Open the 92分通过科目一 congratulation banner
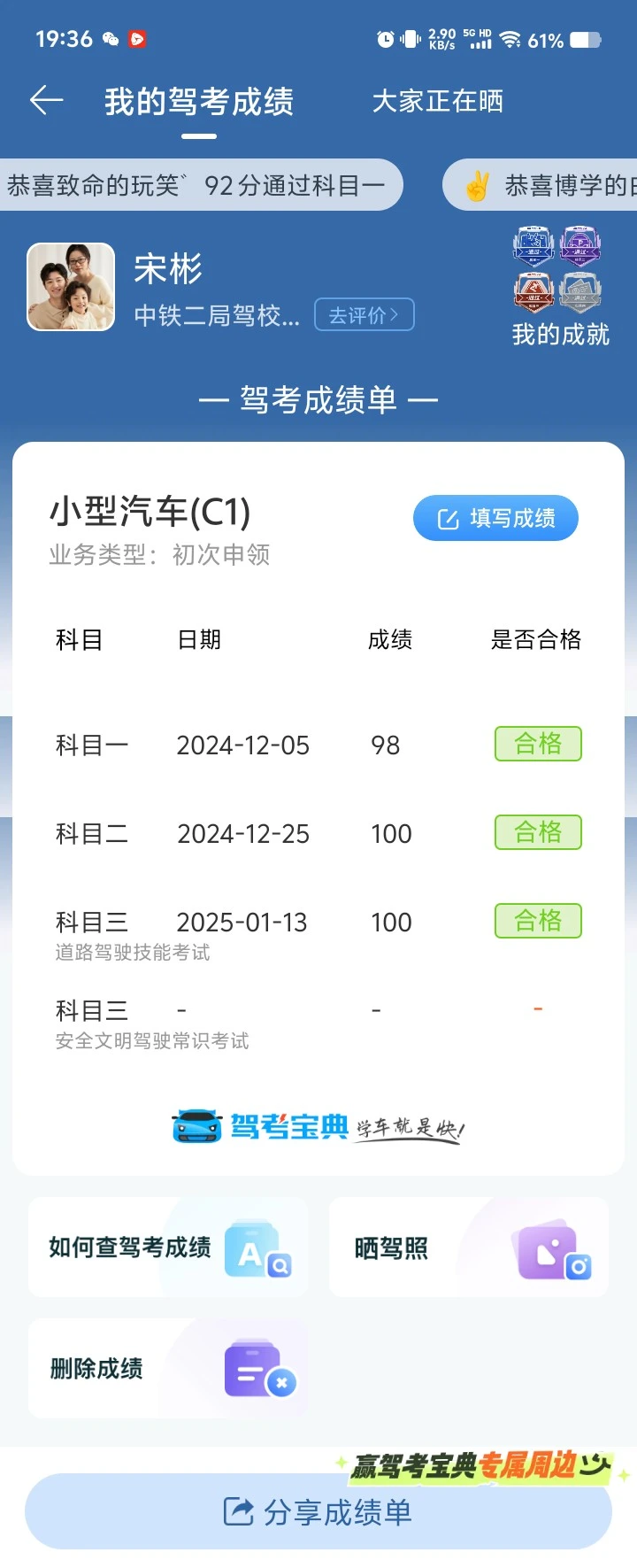The width and height of the screenshot is (637, 1568). [200, 185]
